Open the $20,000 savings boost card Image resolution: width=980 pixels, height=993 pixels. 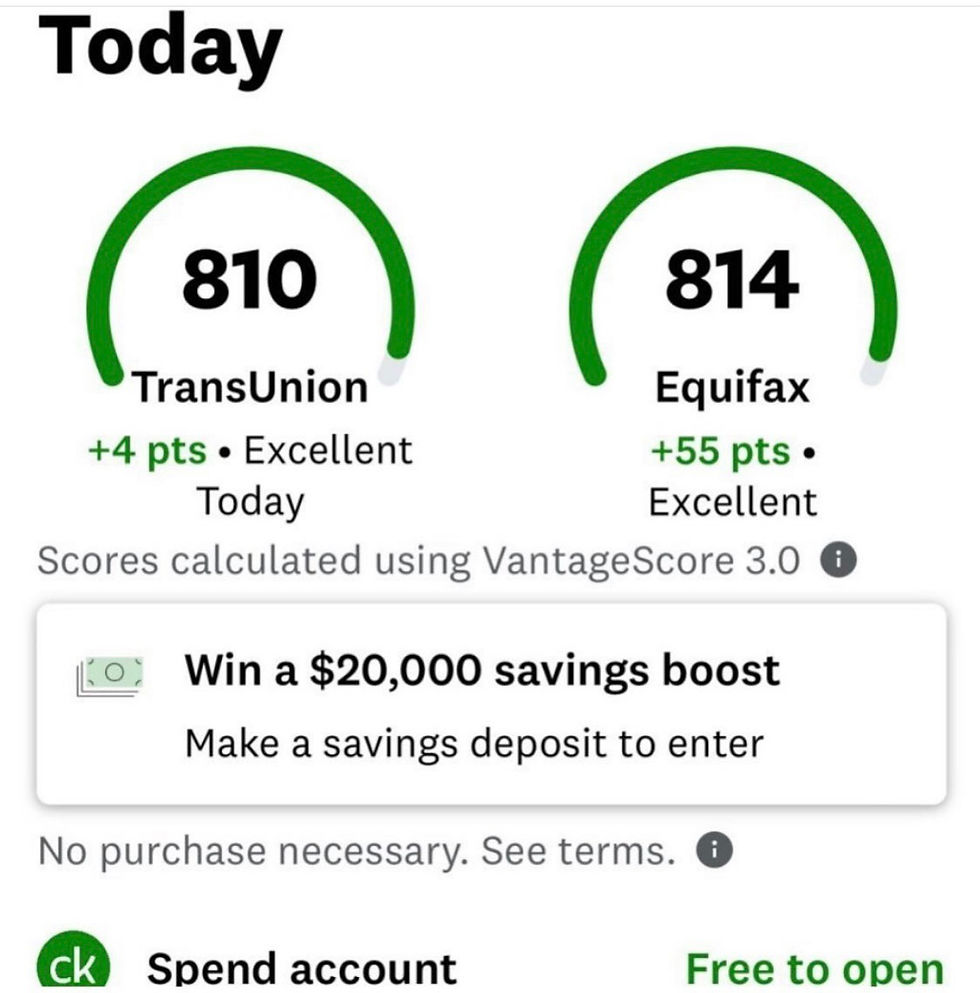tap(490, 703)
